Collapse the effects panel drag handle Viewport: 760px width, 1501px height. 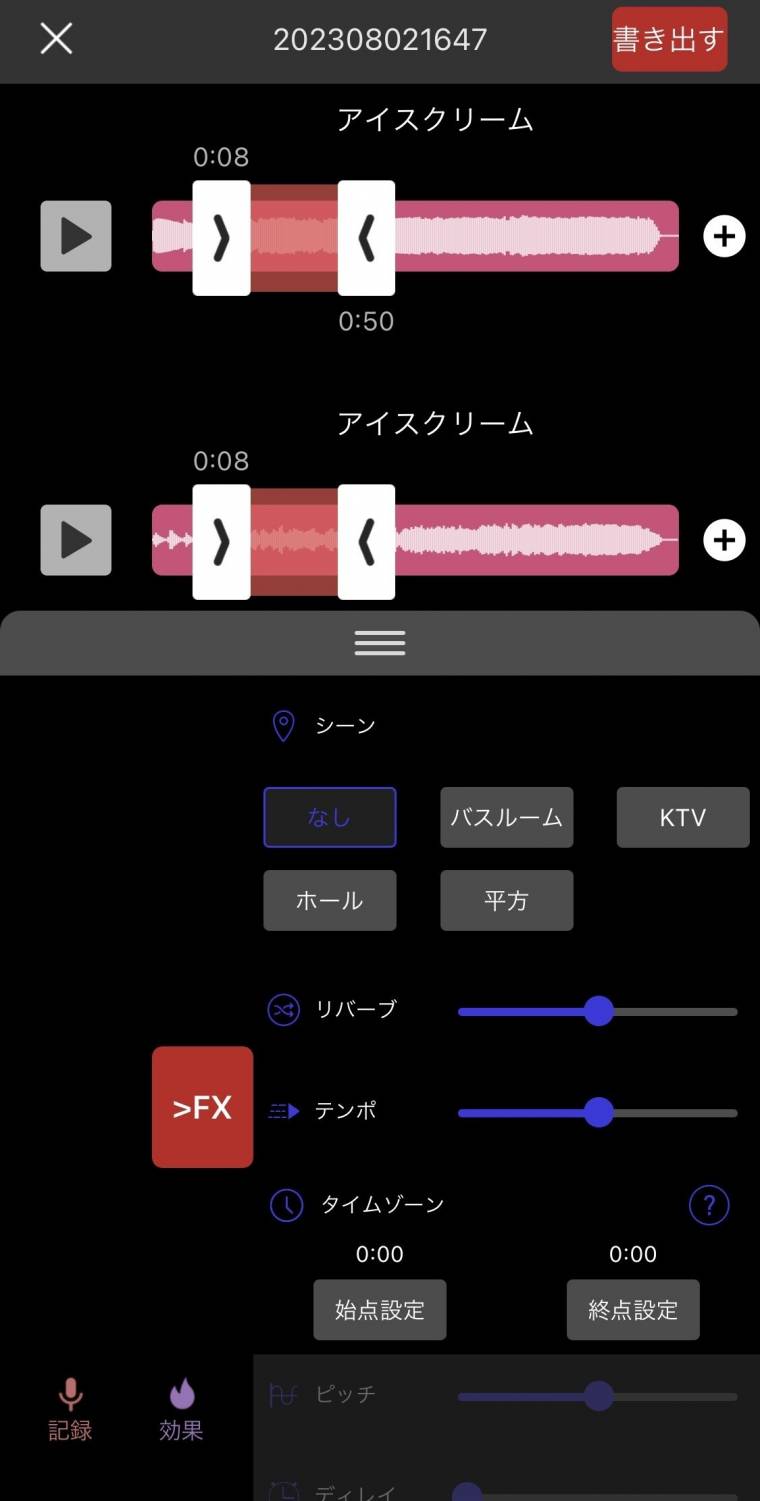tap(379, 642)
